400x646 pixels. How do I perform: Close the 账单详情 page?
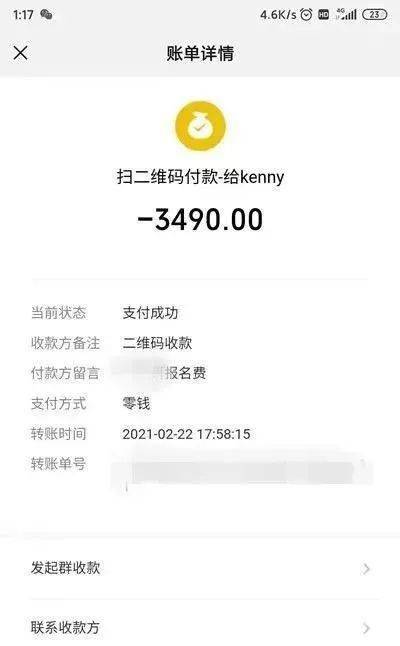pyautogui.click(x=20, y=53)
